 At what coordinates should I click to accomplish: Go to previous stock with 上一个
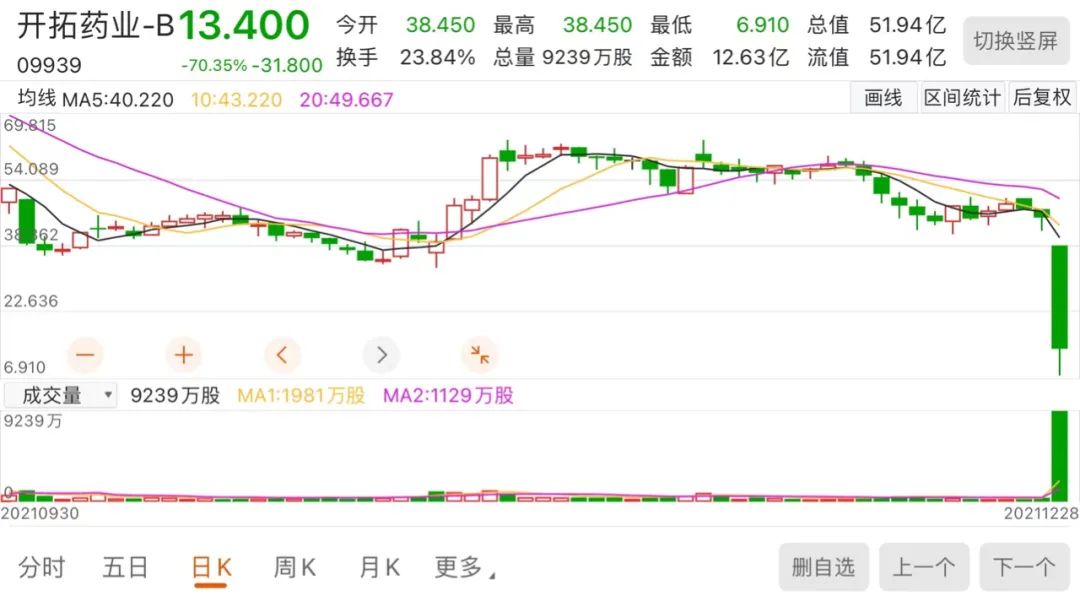924,568
